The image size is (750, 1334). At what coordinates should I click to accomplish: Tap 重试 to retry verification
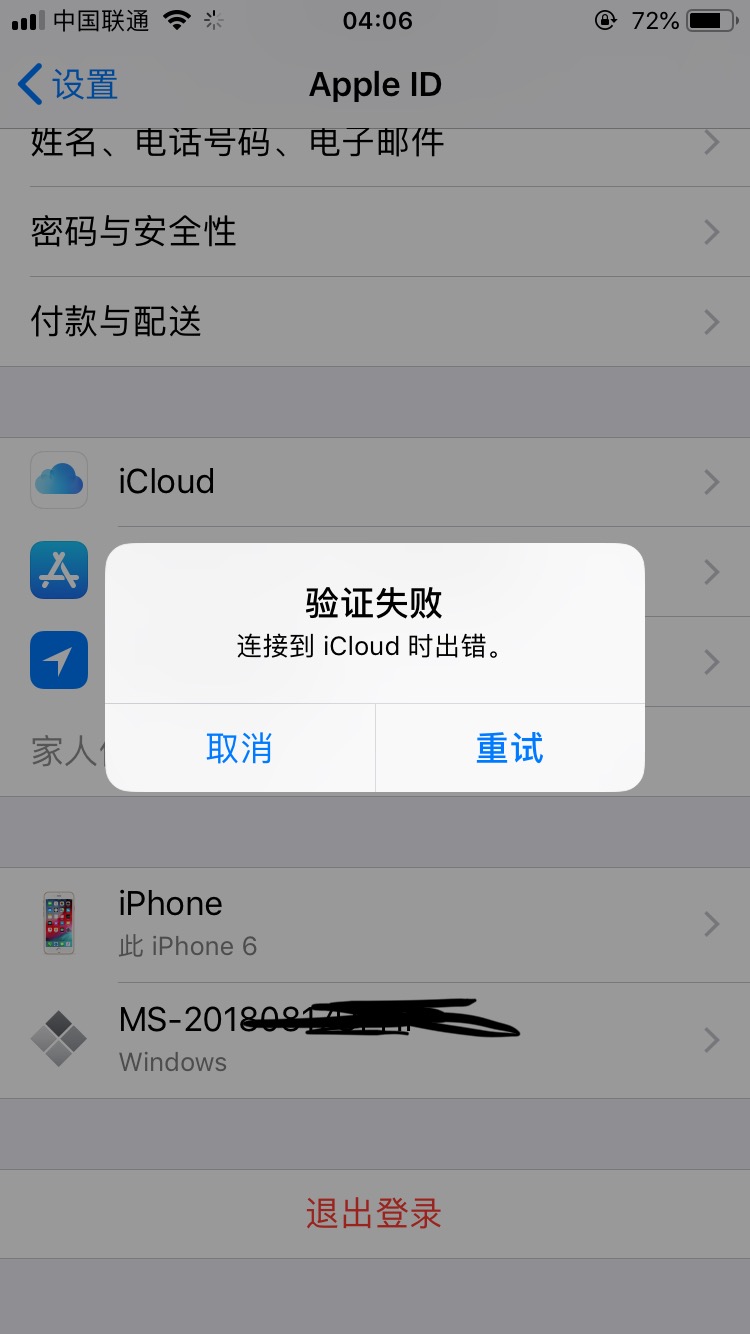[x=510, y=748]
